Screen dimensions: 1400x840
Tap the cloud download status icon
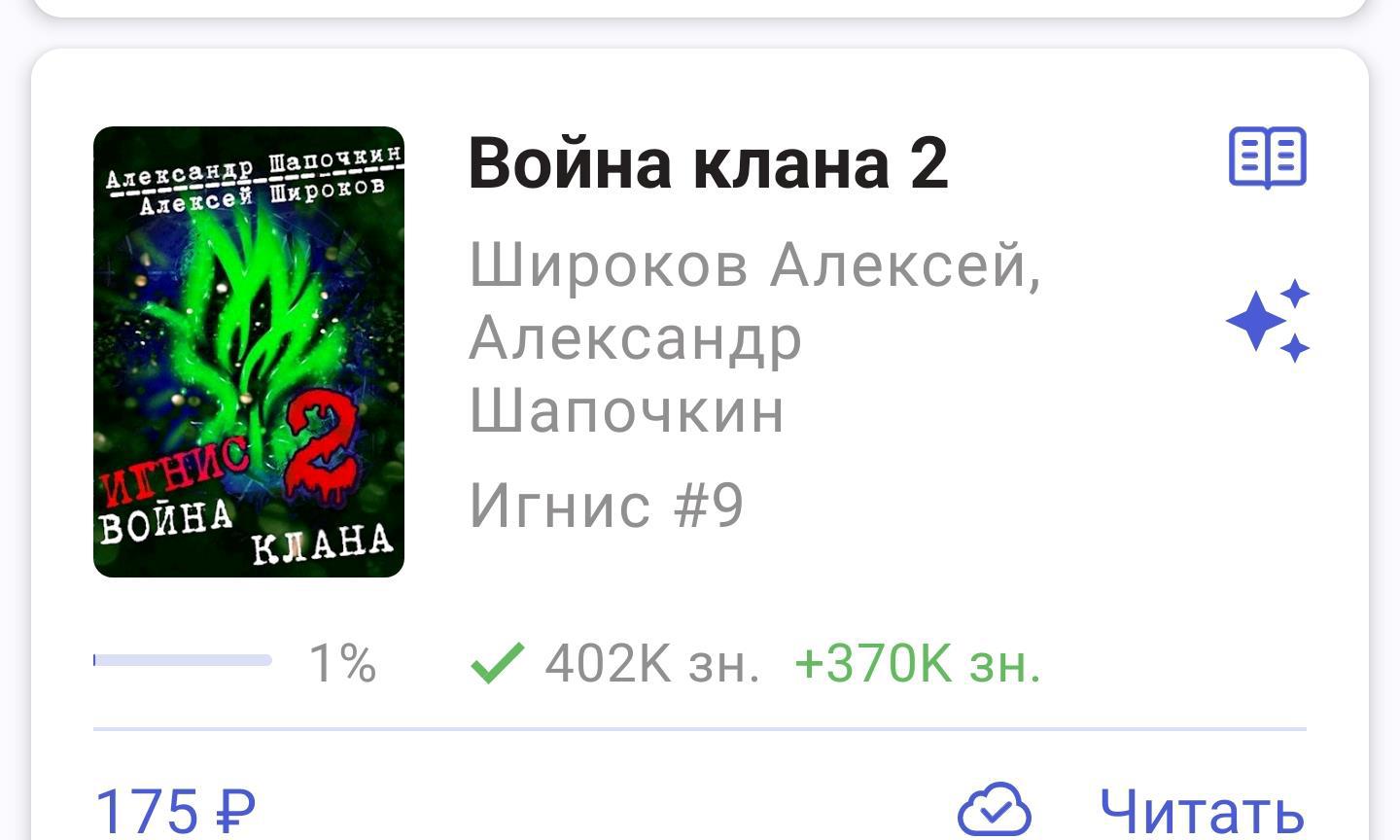994,811
